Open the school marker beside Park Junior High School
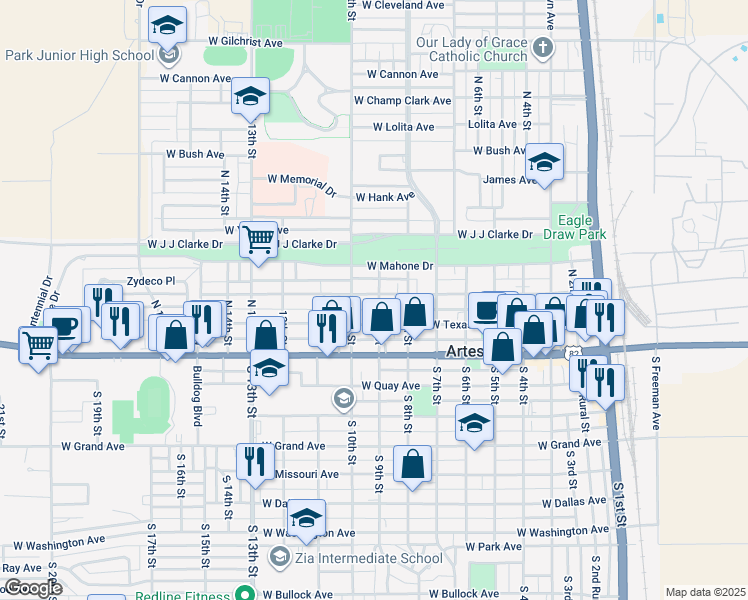 (168, 25)
